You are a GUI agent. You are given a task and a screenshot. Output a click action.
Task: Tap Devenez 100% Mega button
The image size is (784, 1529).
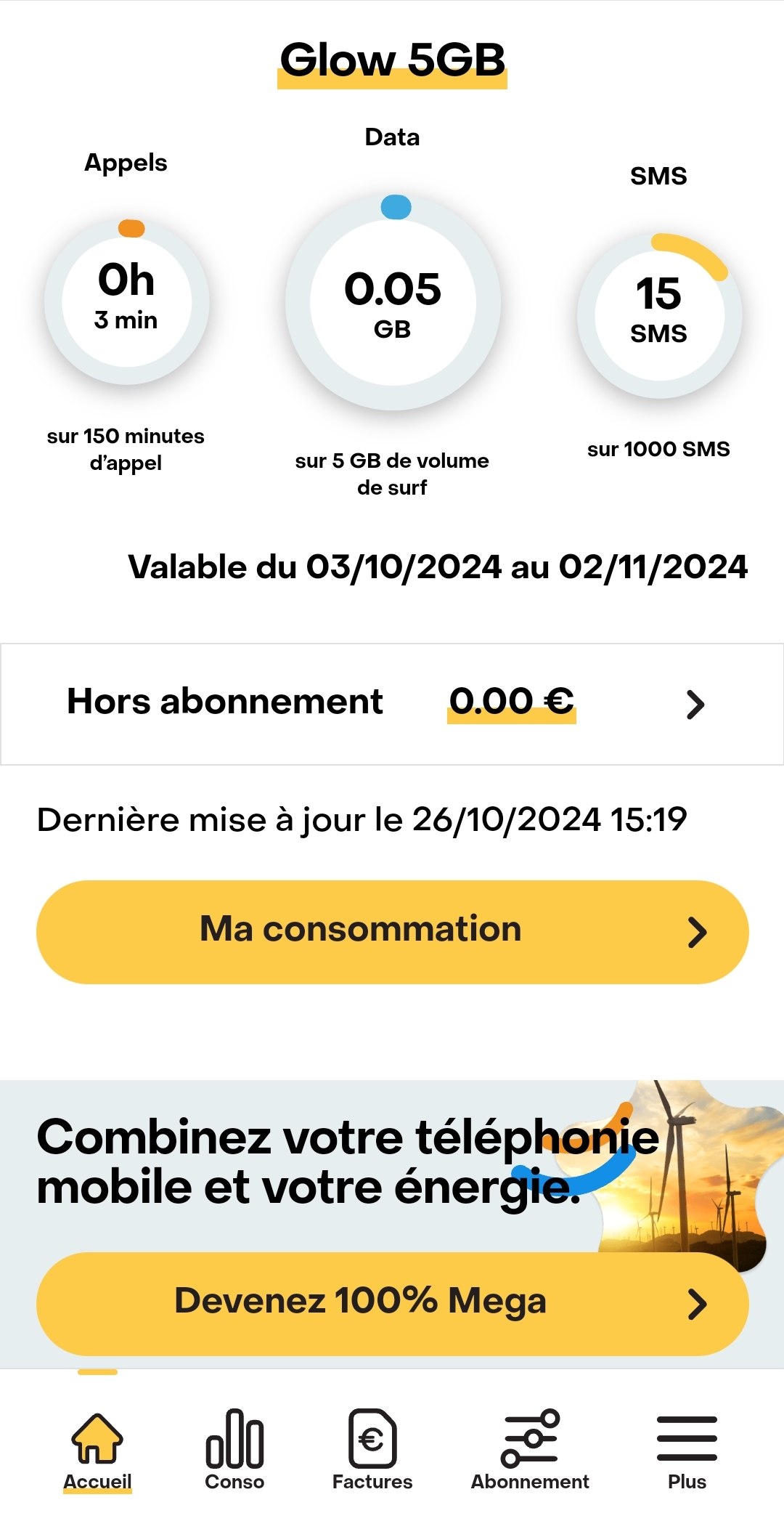(392, 1304)
